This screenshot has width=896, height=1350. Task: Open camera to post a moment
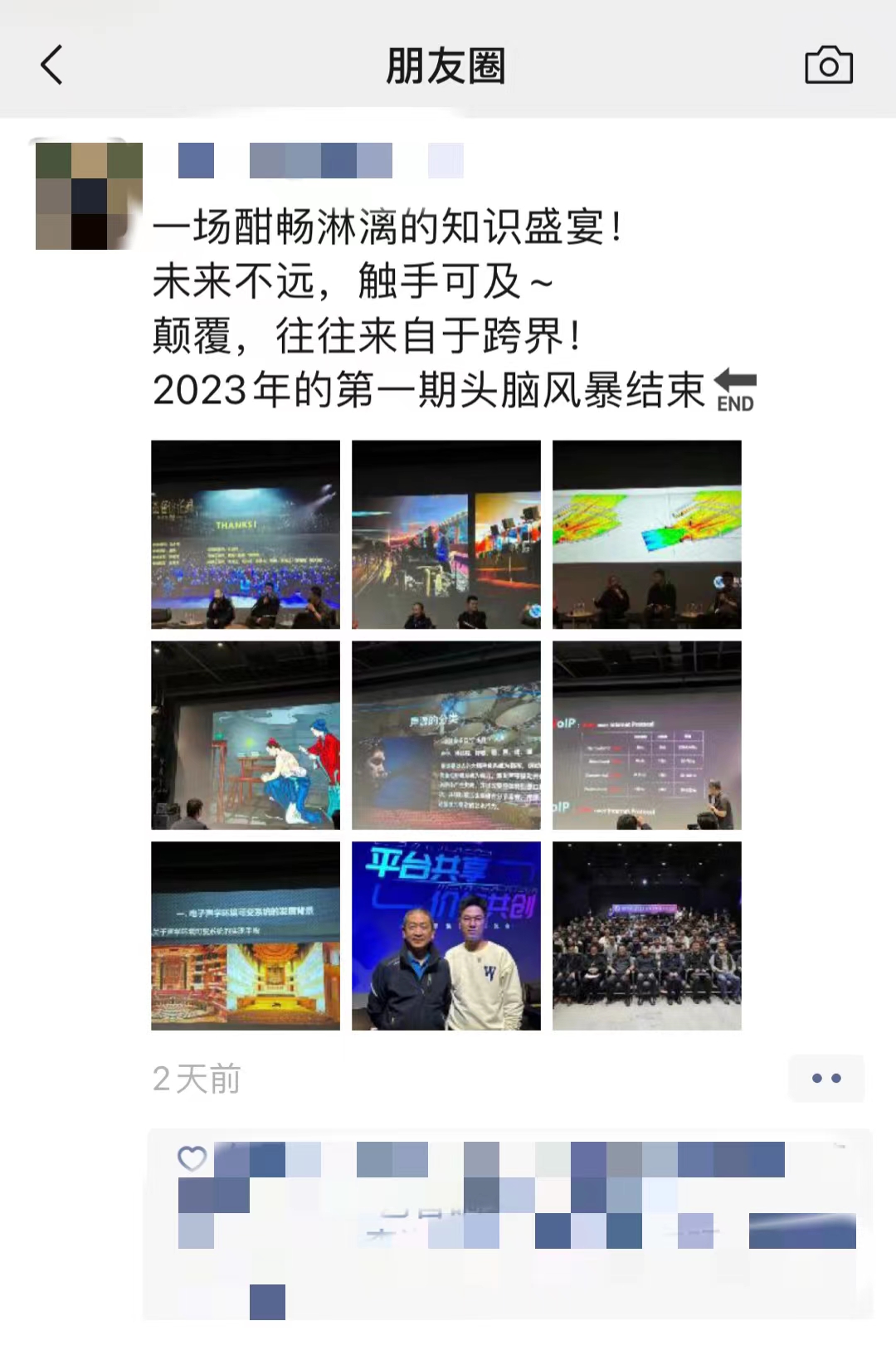[828, 66]
